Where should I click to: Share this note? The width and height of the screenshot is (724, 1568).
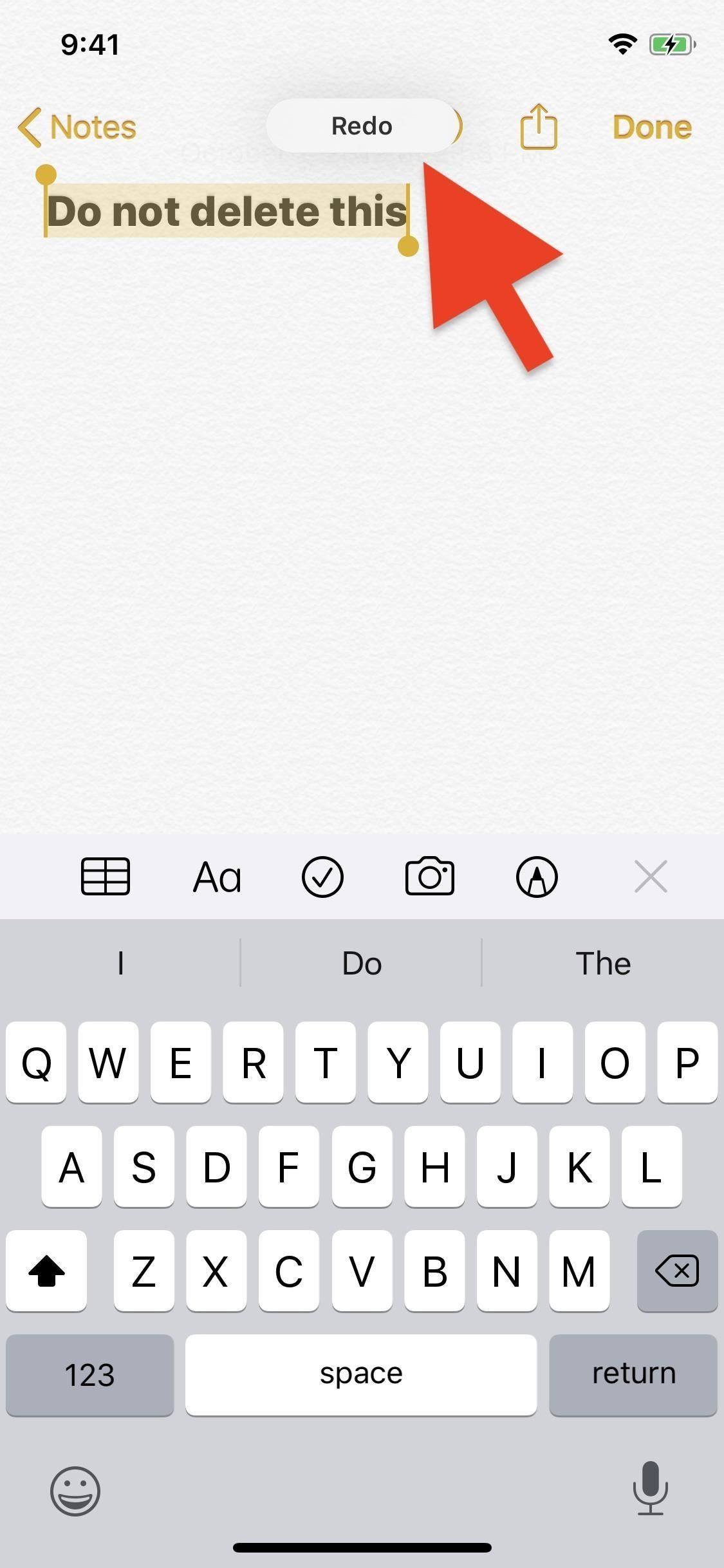click(x=538, y=127)
